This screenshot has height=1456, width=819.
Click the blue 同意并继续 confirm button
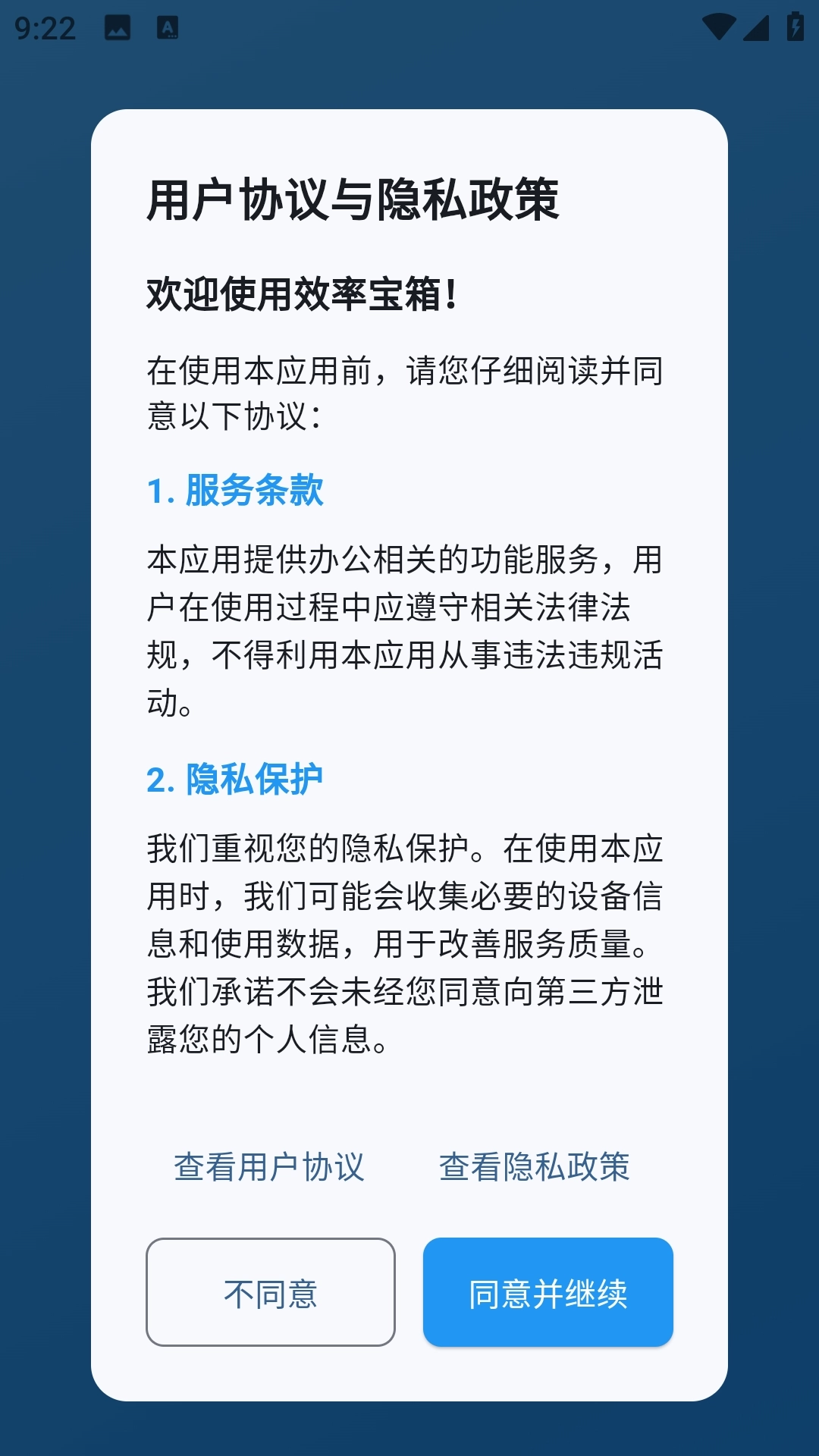click(x=548, y=1291)
